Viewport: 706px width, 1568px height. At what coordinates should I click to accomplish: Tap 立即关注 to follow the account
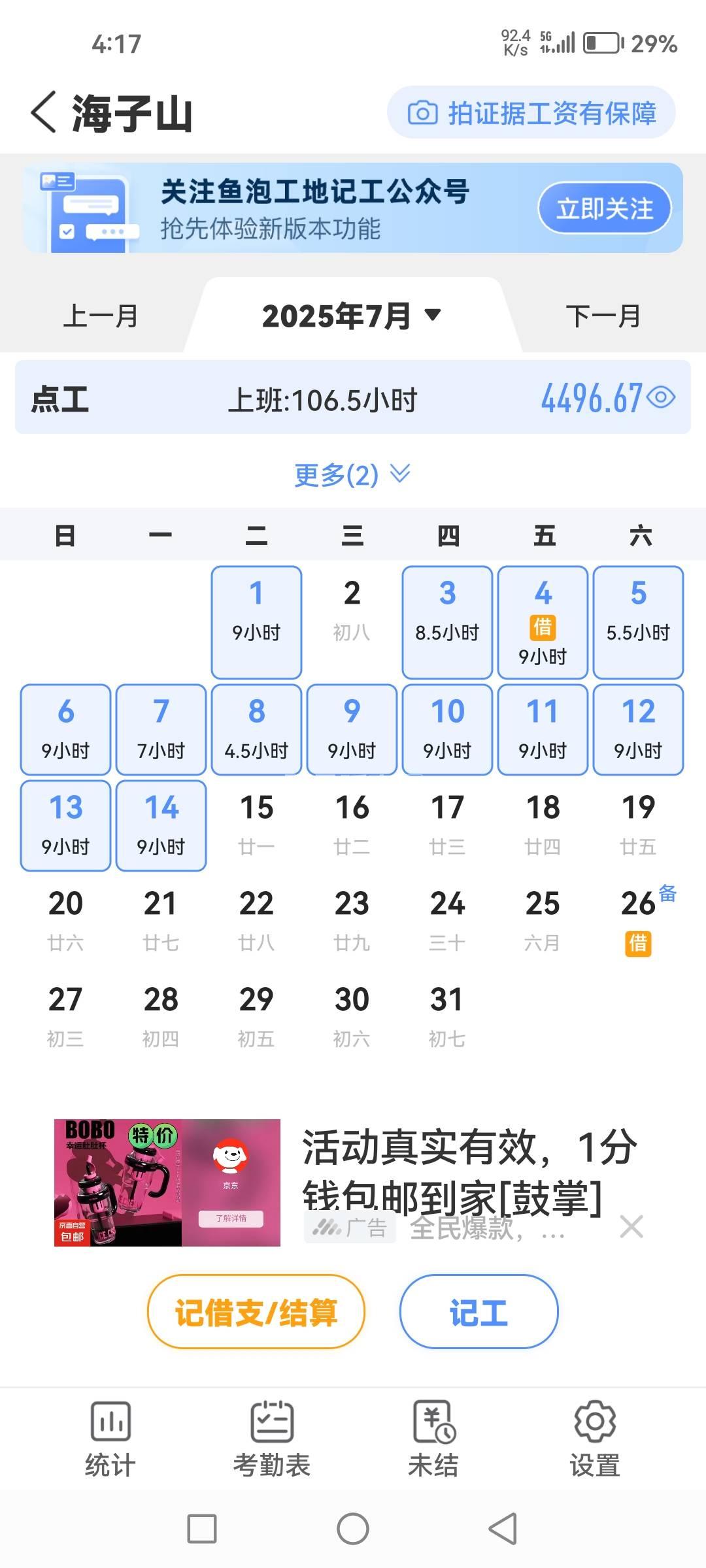pos(604,208)
